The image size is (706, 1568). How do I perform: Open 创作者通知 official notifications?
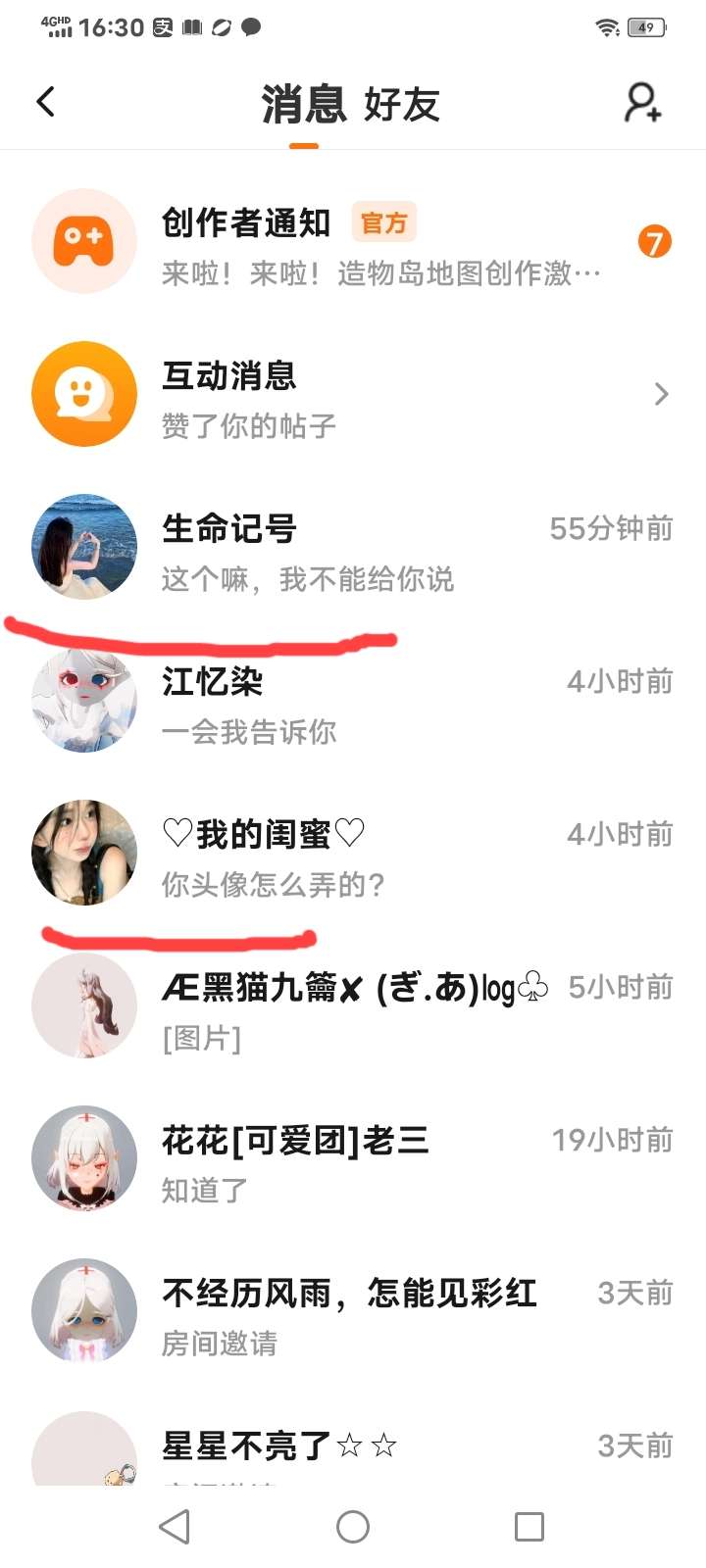point(353,243)
